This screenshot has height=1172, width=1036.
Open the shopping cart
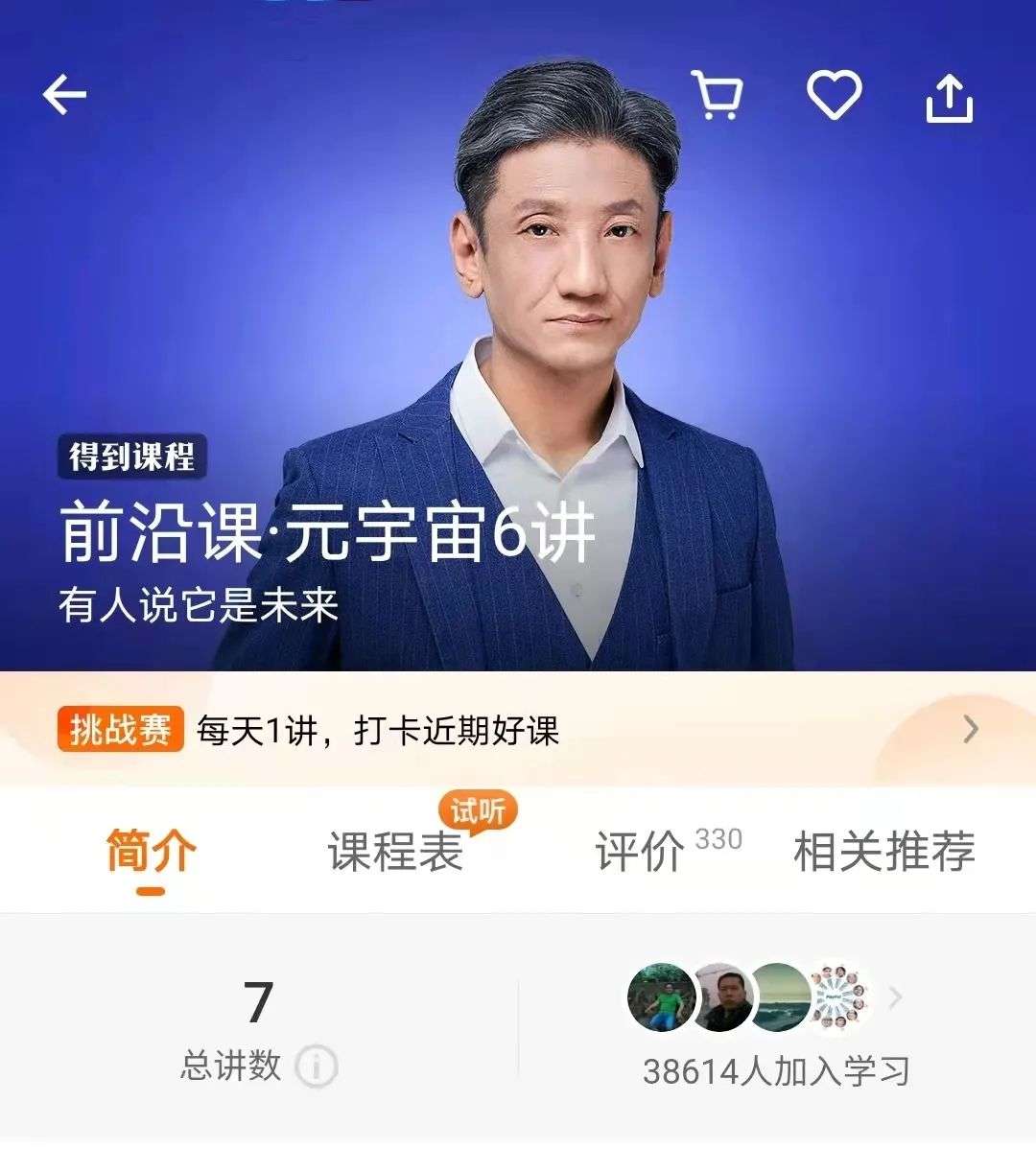tap(718, 96)
